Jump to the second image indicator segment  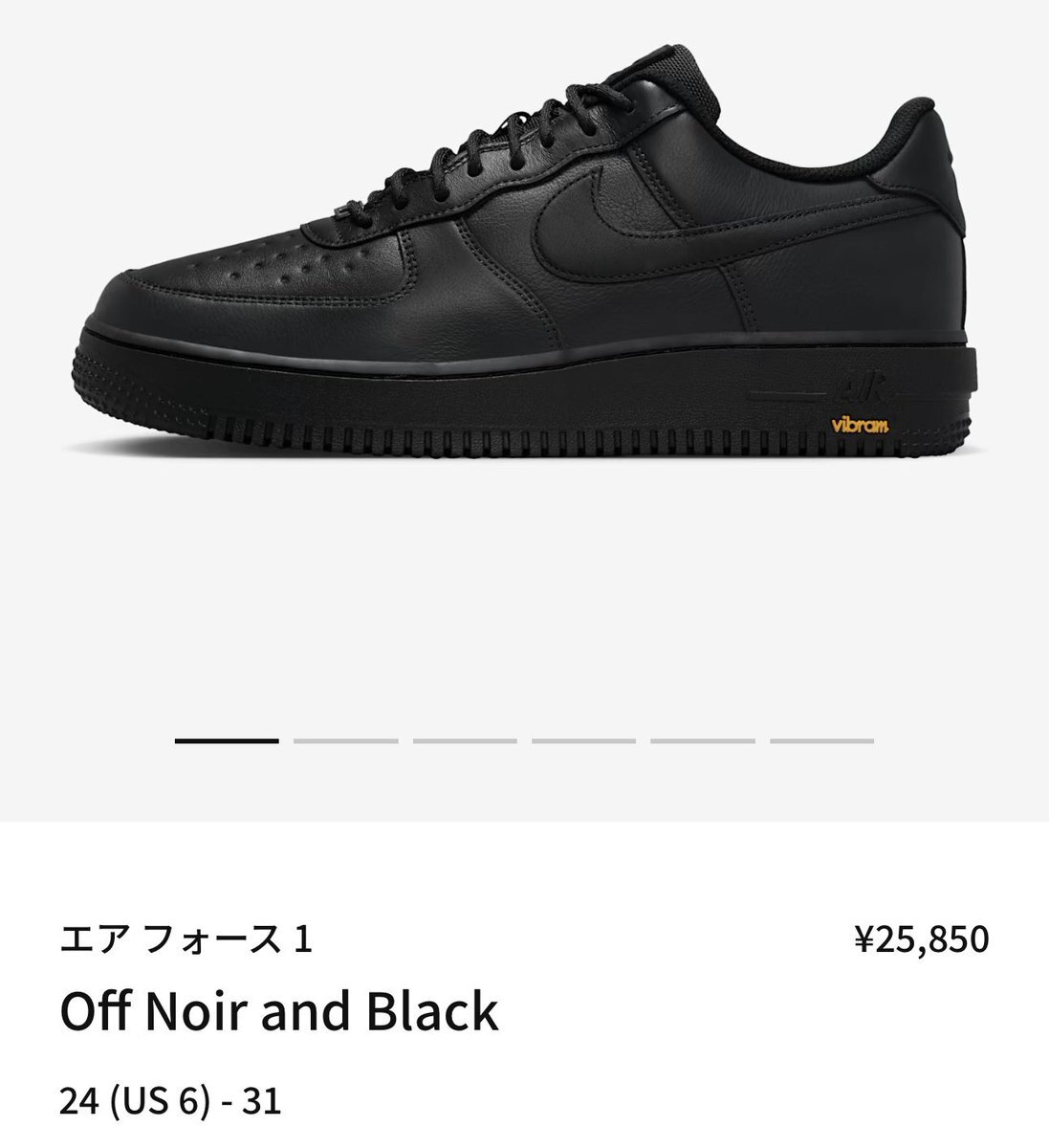pyautogui.click(x=345, y=740)
